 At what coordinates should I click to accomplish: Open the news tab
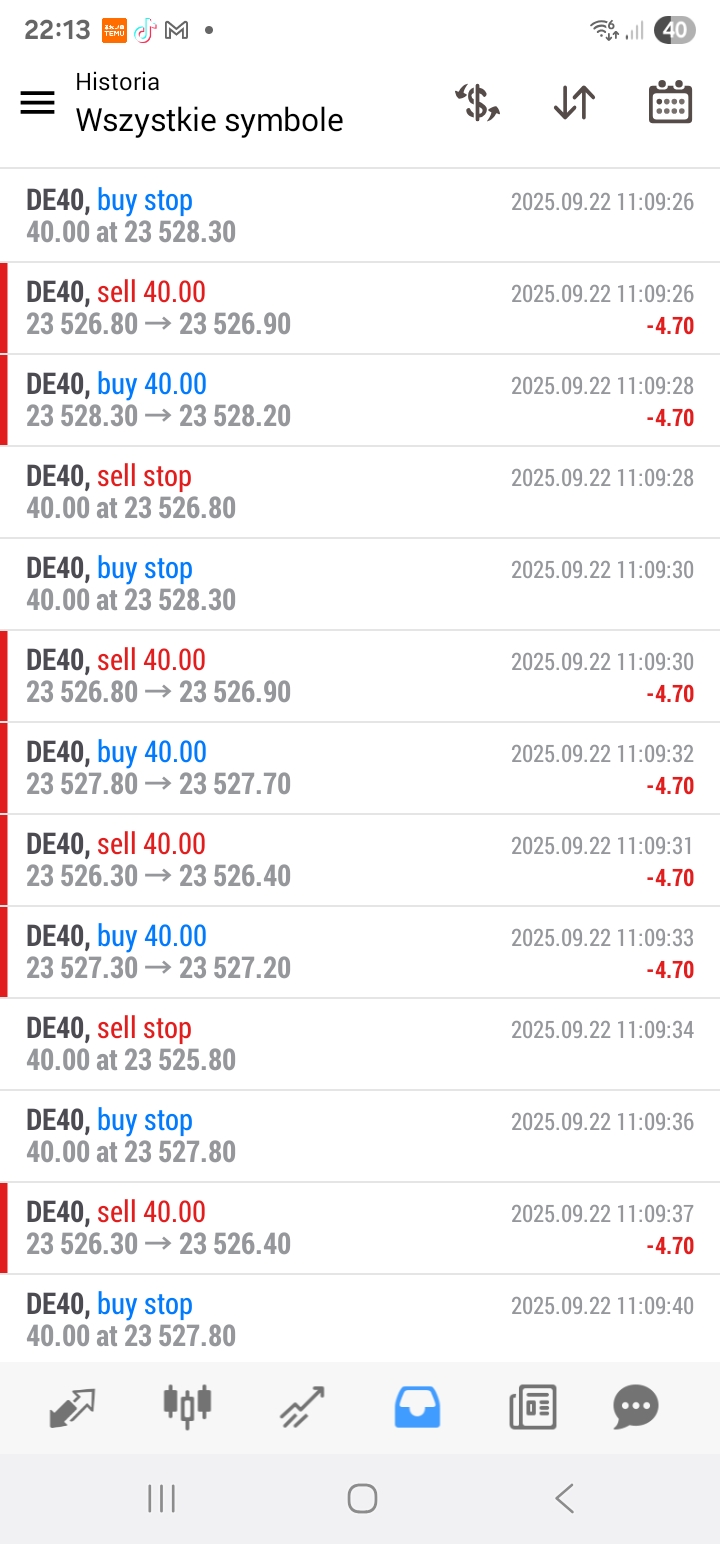pyautogui.click(x=533, y=1407)
